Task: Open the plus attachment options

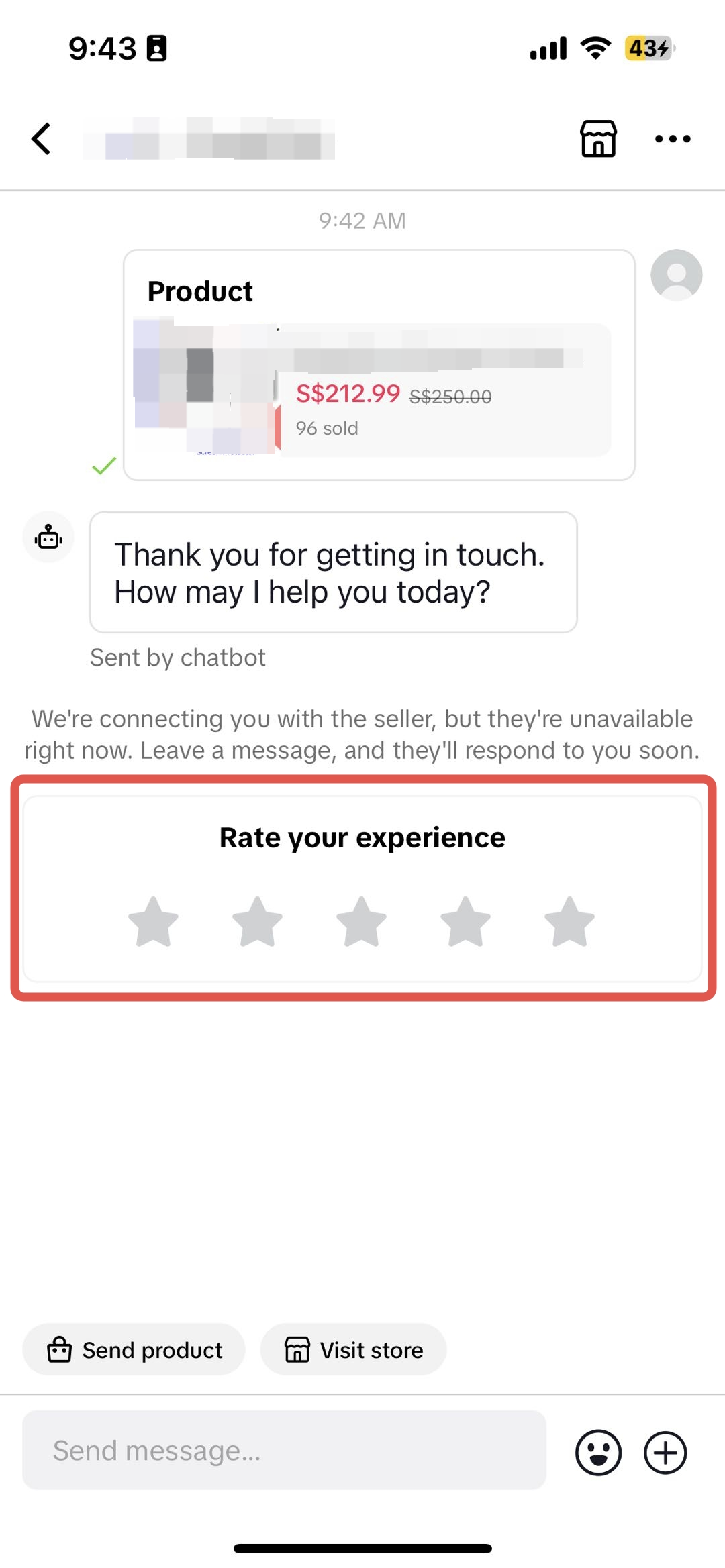Action: tap(665, 1453)
